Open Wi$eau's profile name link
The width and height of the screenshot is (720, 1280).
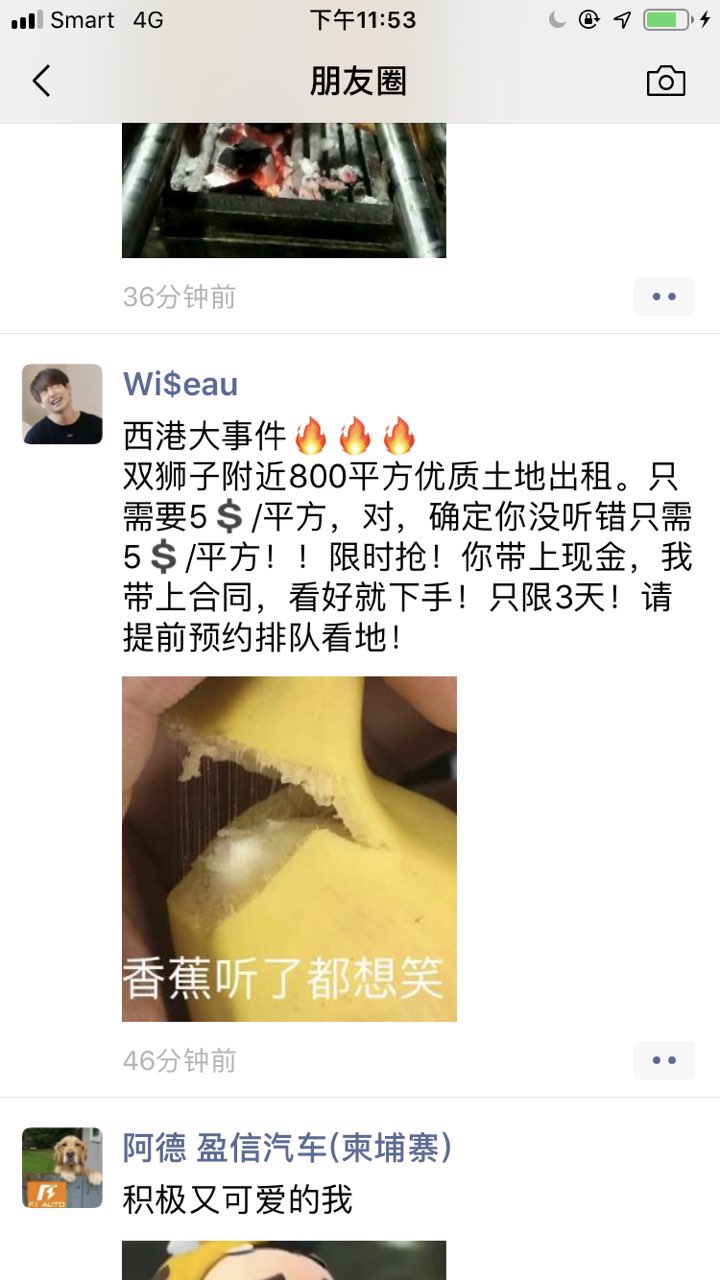(x=180, y=384)
